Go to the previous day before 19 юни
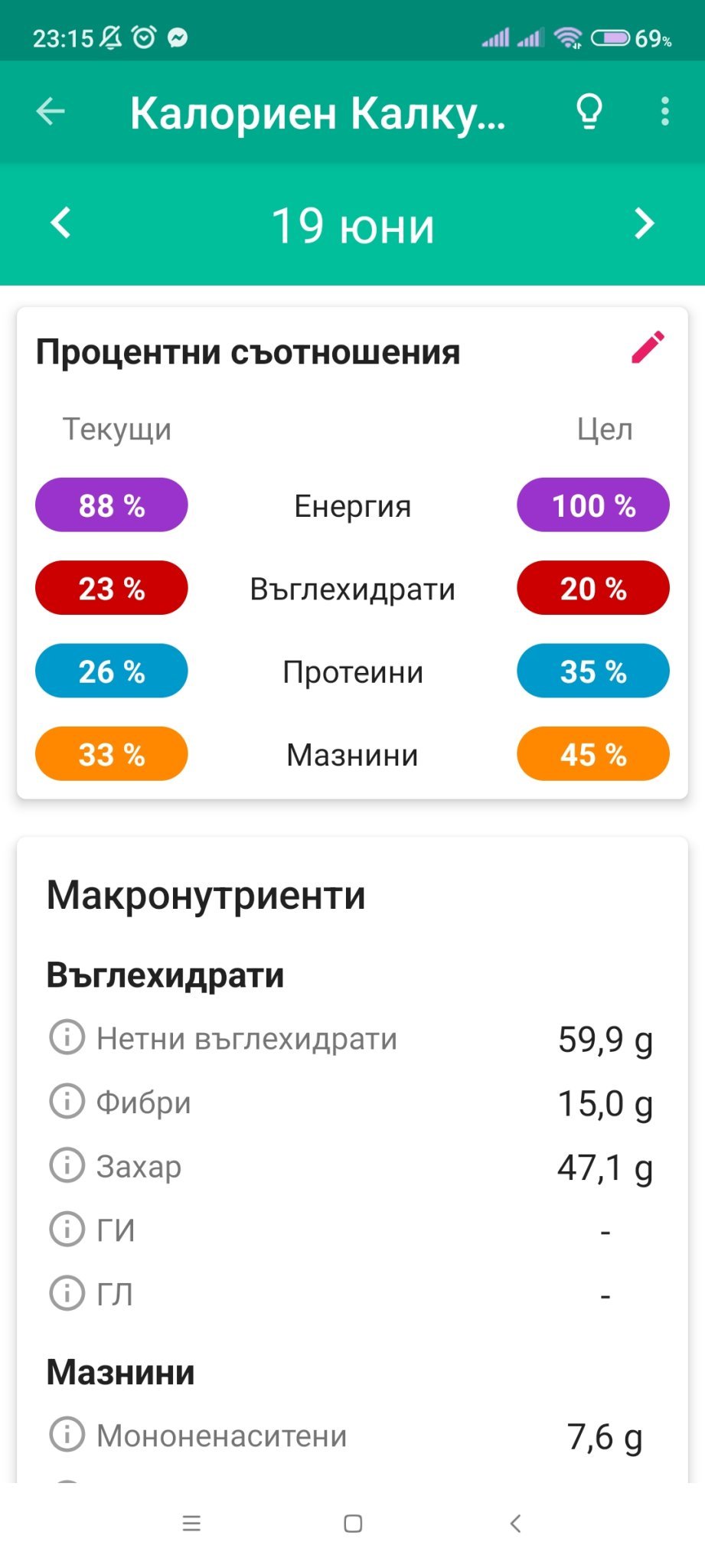Screen dimensions: 705x1568 click(60, 224)
